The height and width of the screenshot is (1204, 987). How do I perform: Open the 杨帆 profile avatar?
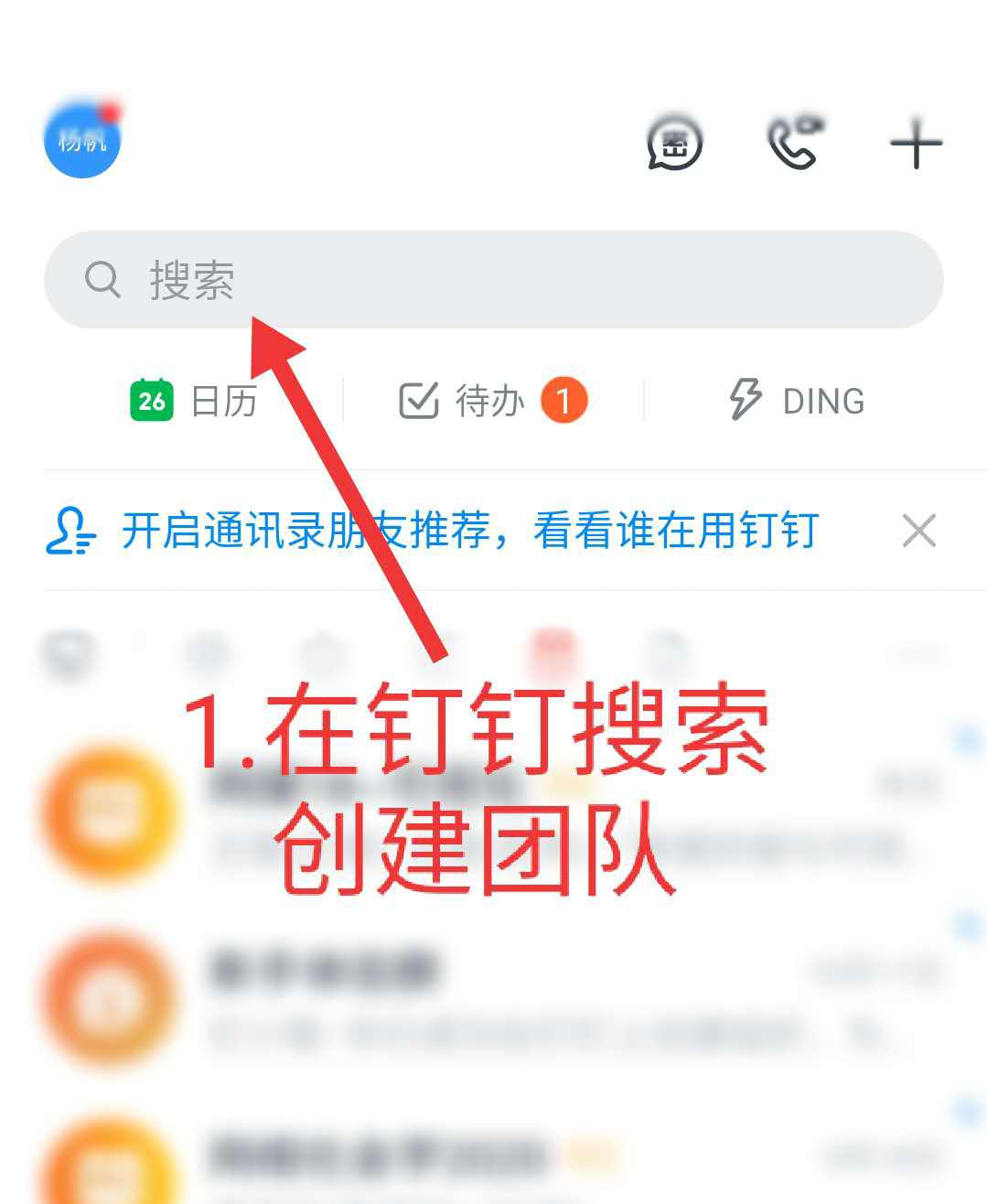(82, 139)
